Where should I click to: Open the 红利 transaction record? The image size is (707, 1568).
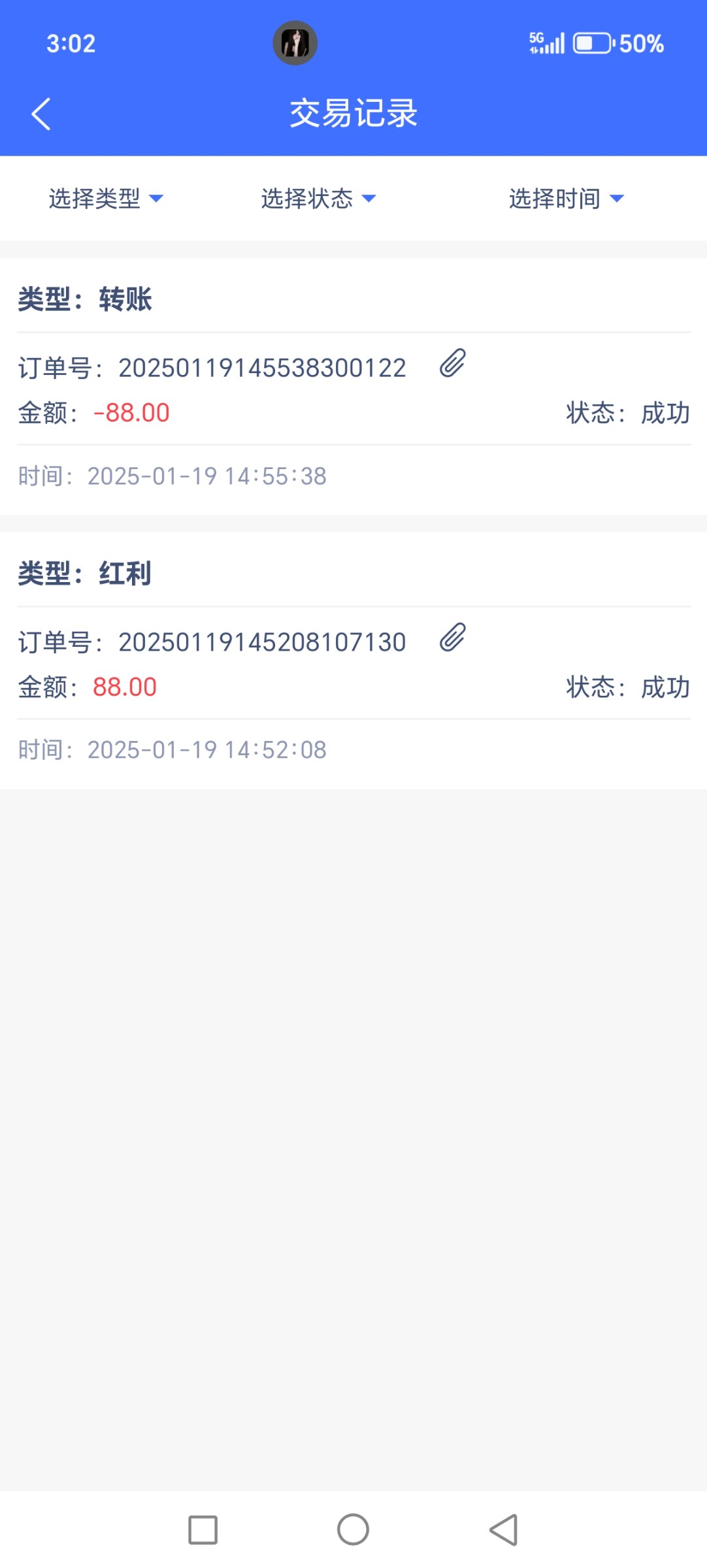pyautogui.click(x=354, y=661)
